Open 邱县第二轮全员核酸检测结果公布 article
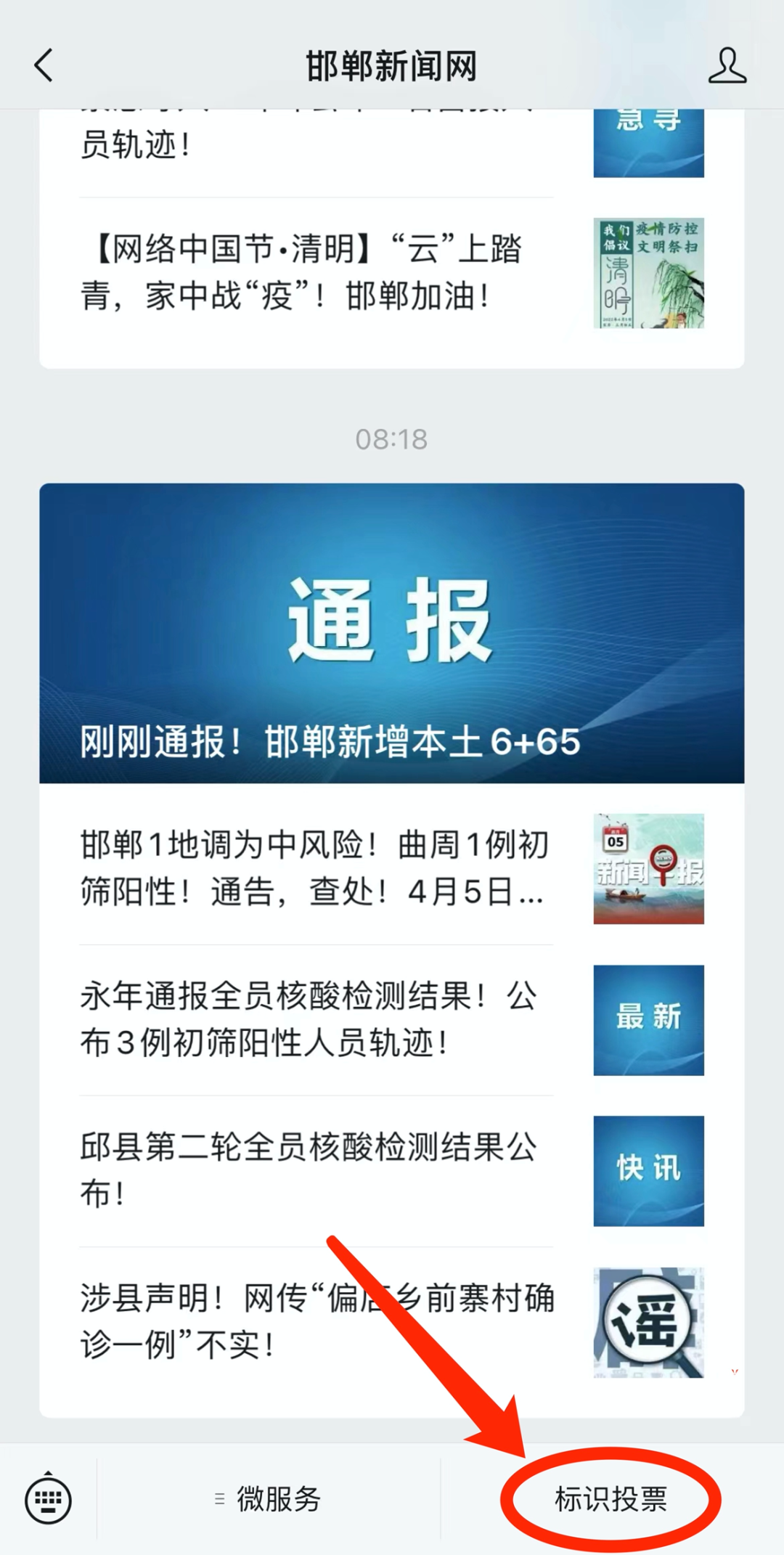This screenshot has width=784, height=1555. tap(316, 1170)
